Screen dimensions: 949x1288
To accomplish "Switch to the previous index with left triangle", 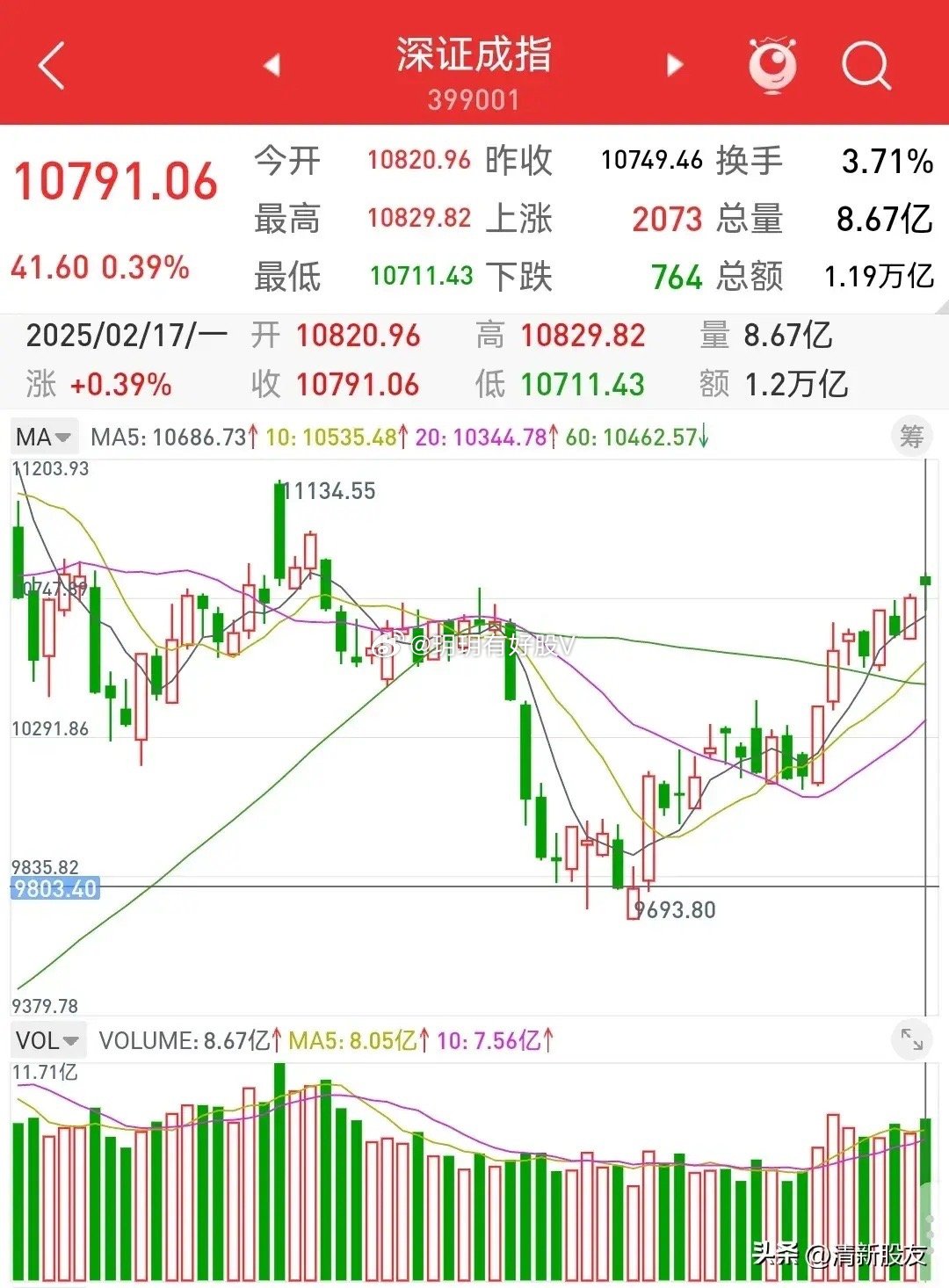I will (x=272, y=65).
